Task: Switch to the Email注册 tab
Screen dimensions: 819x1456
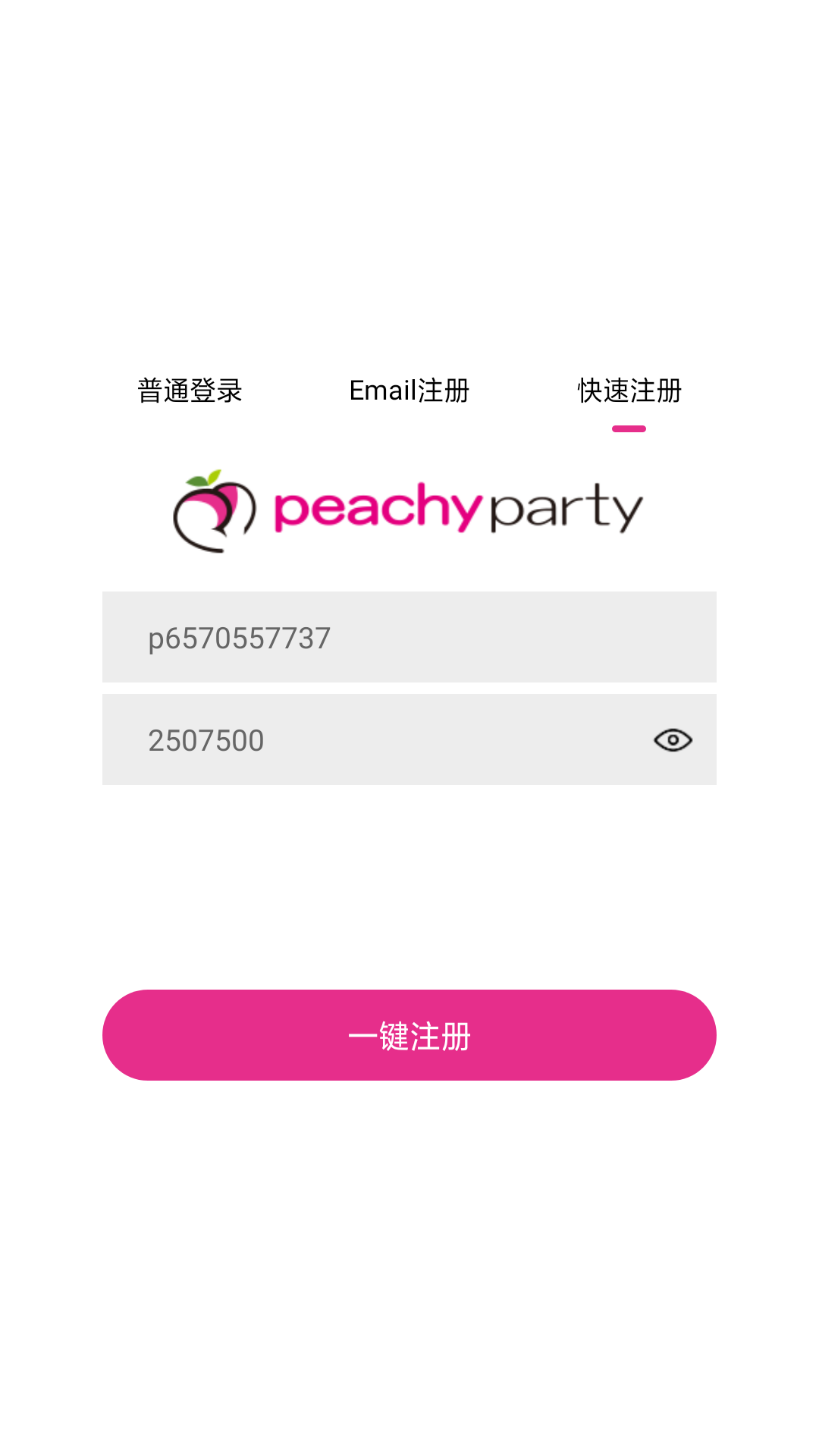Action: (x=409, y=391)
